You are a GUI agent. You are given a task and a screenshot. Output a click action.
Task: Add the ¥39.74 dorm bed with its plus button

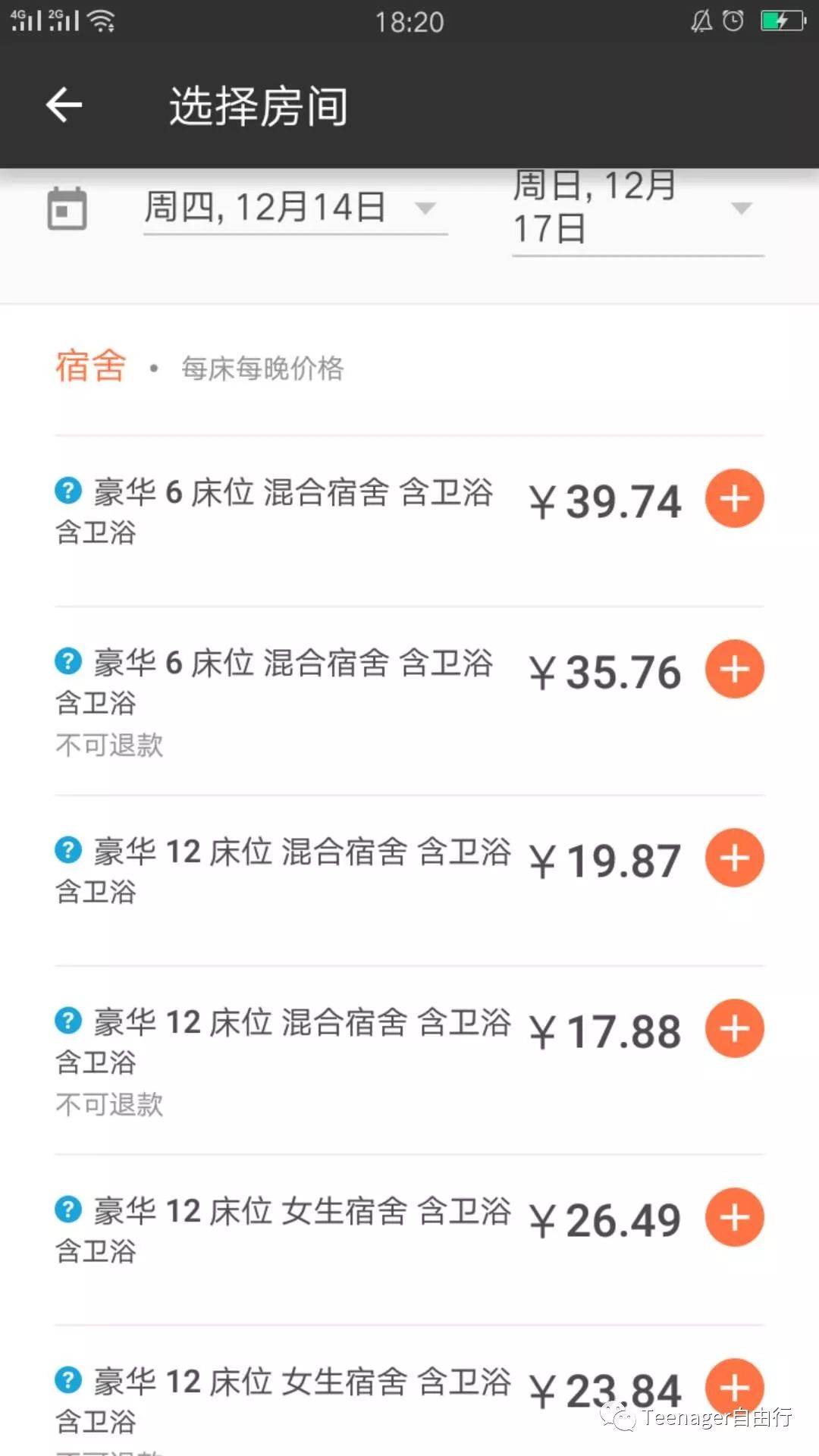click(733, 498)
